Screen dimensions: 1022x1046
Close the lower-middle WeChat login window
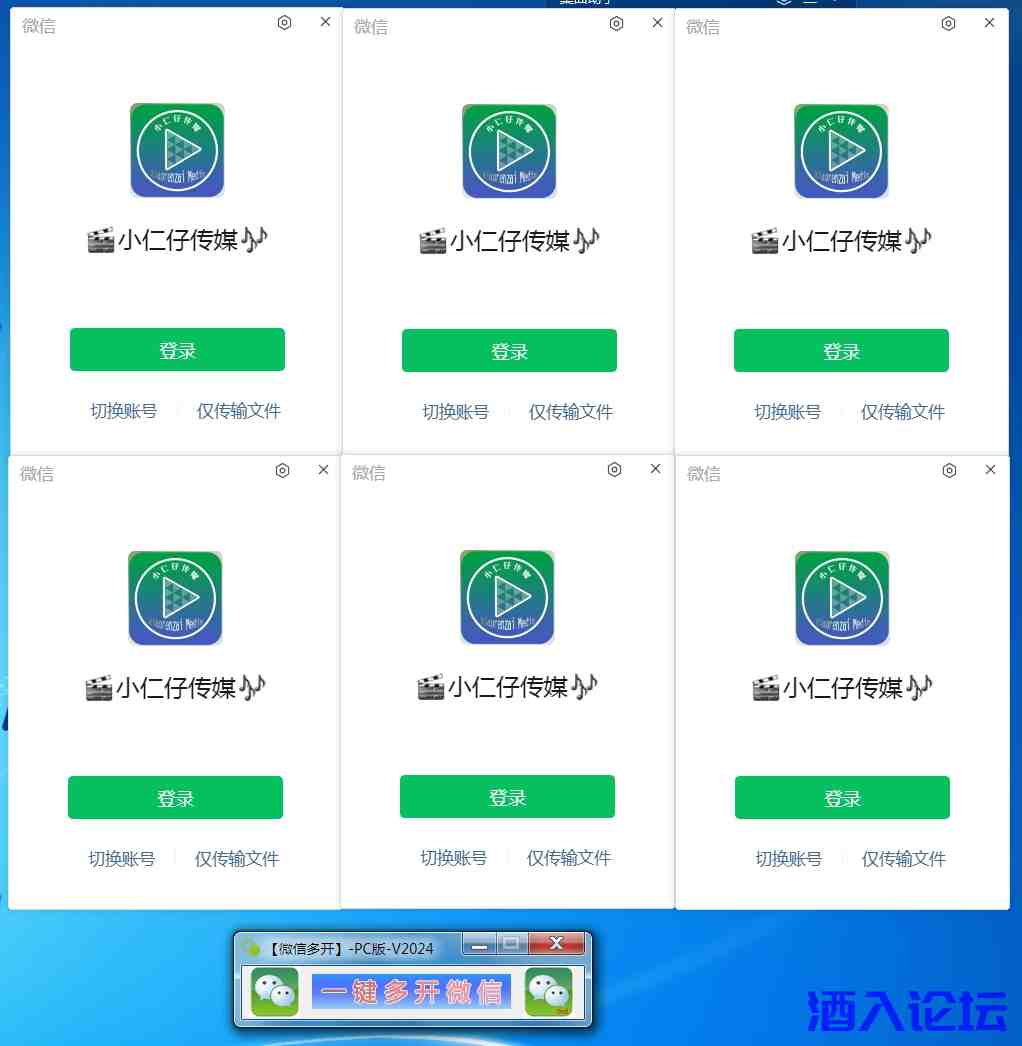pyautogui.click(x=655, y=469)
